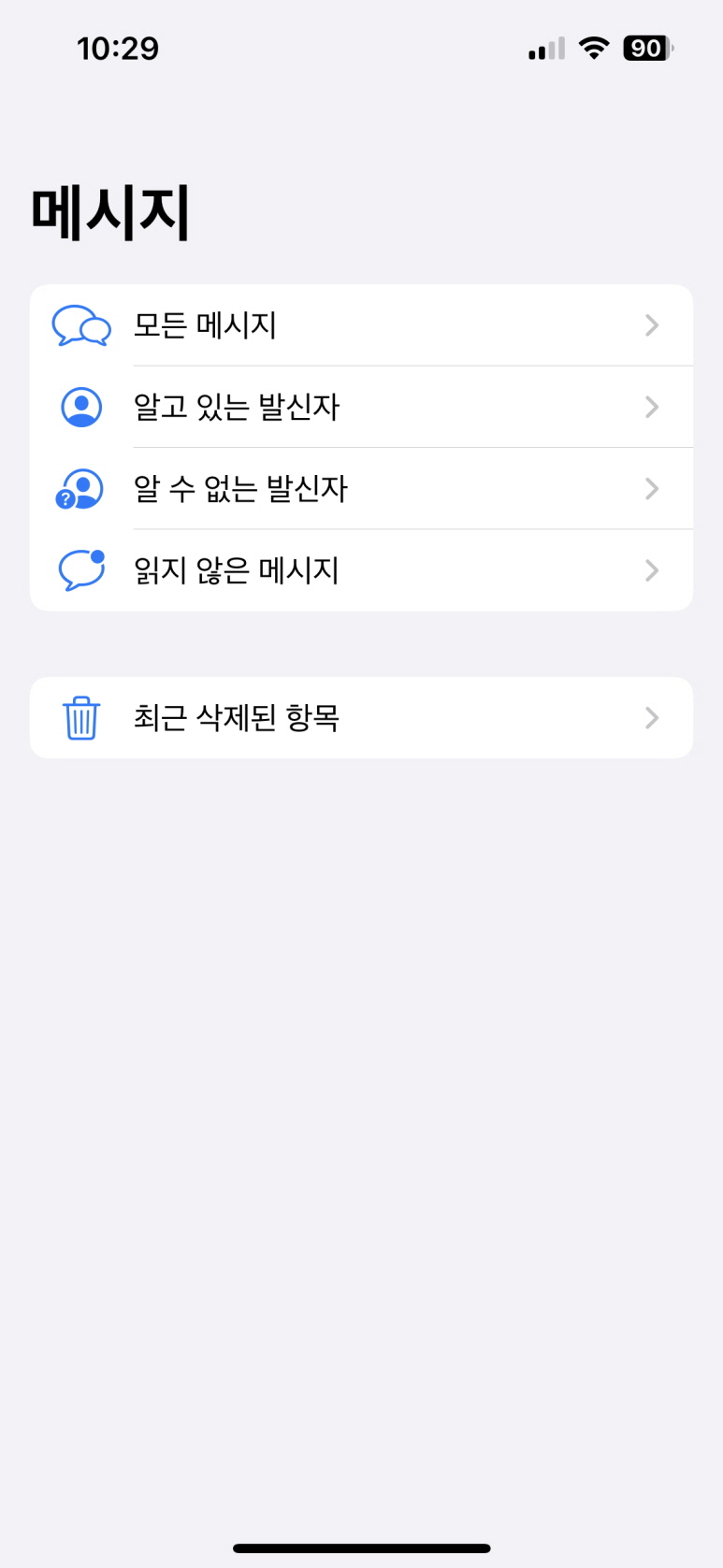This screenshot has width=723, height=1568.
Task: Click the Wi-Fi status icon
Action: (595, 48)
